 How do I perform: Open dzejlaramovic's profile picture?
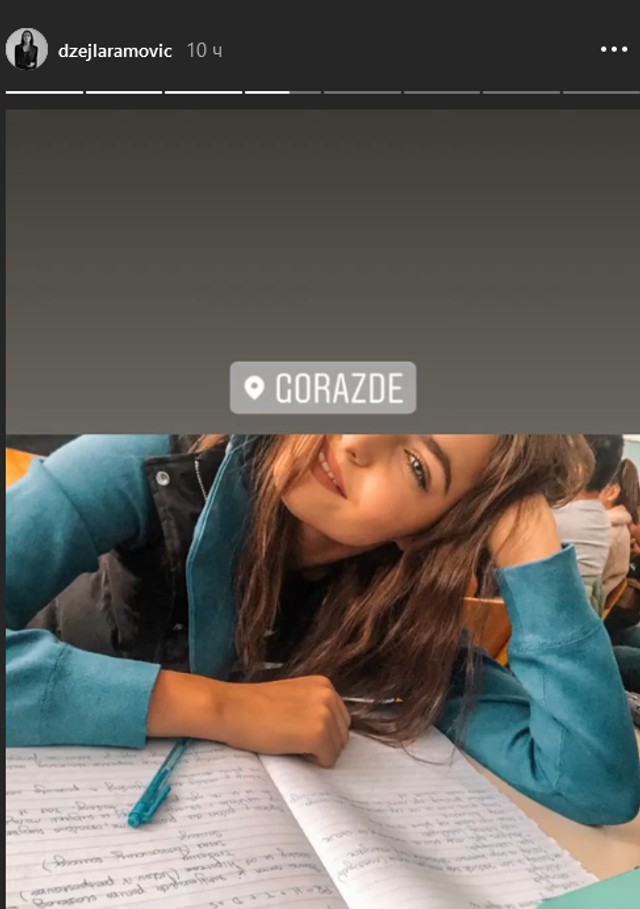(26, 50)
